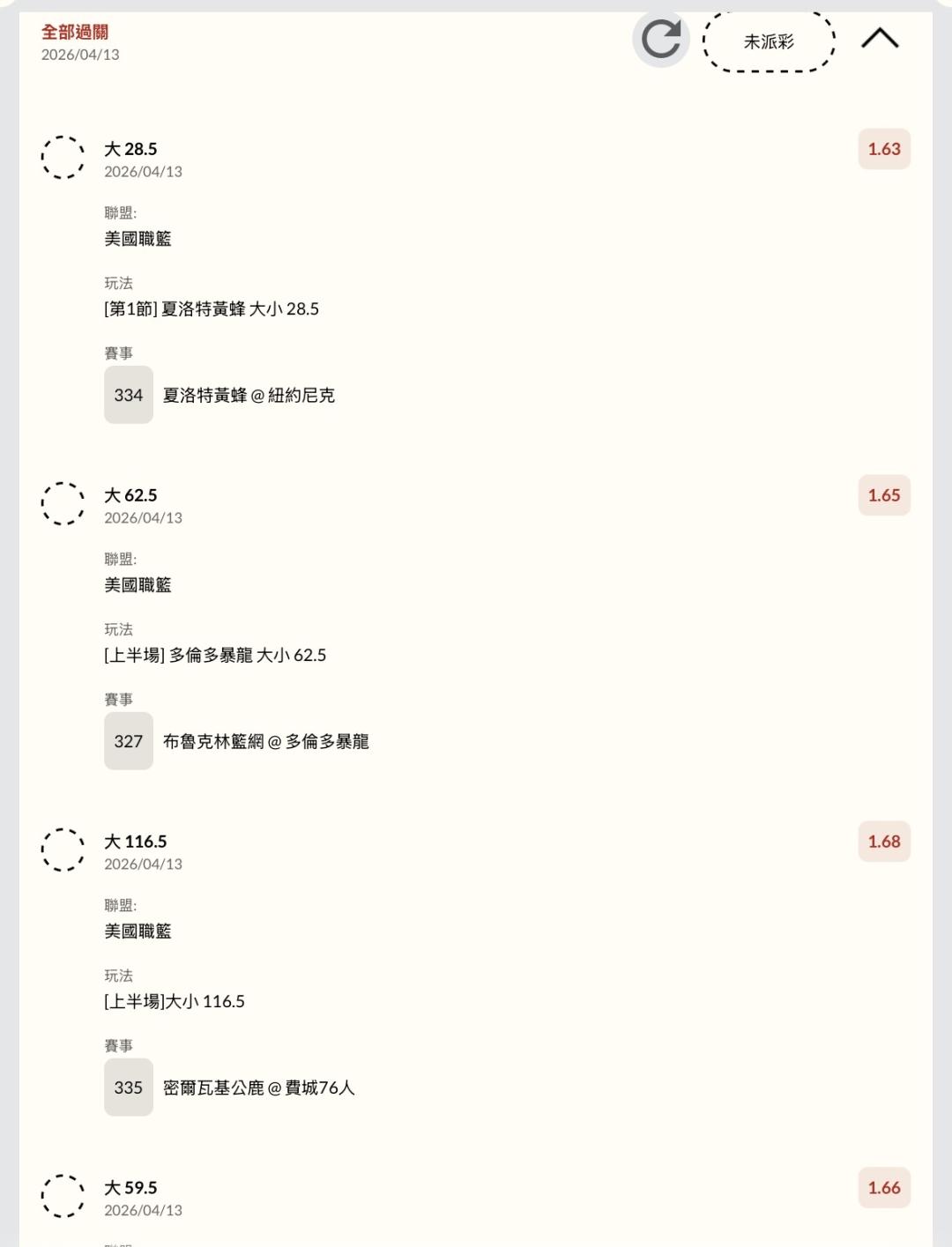Refresh the parlay bet status
The image size is (952, 1247).
[660, 40]
